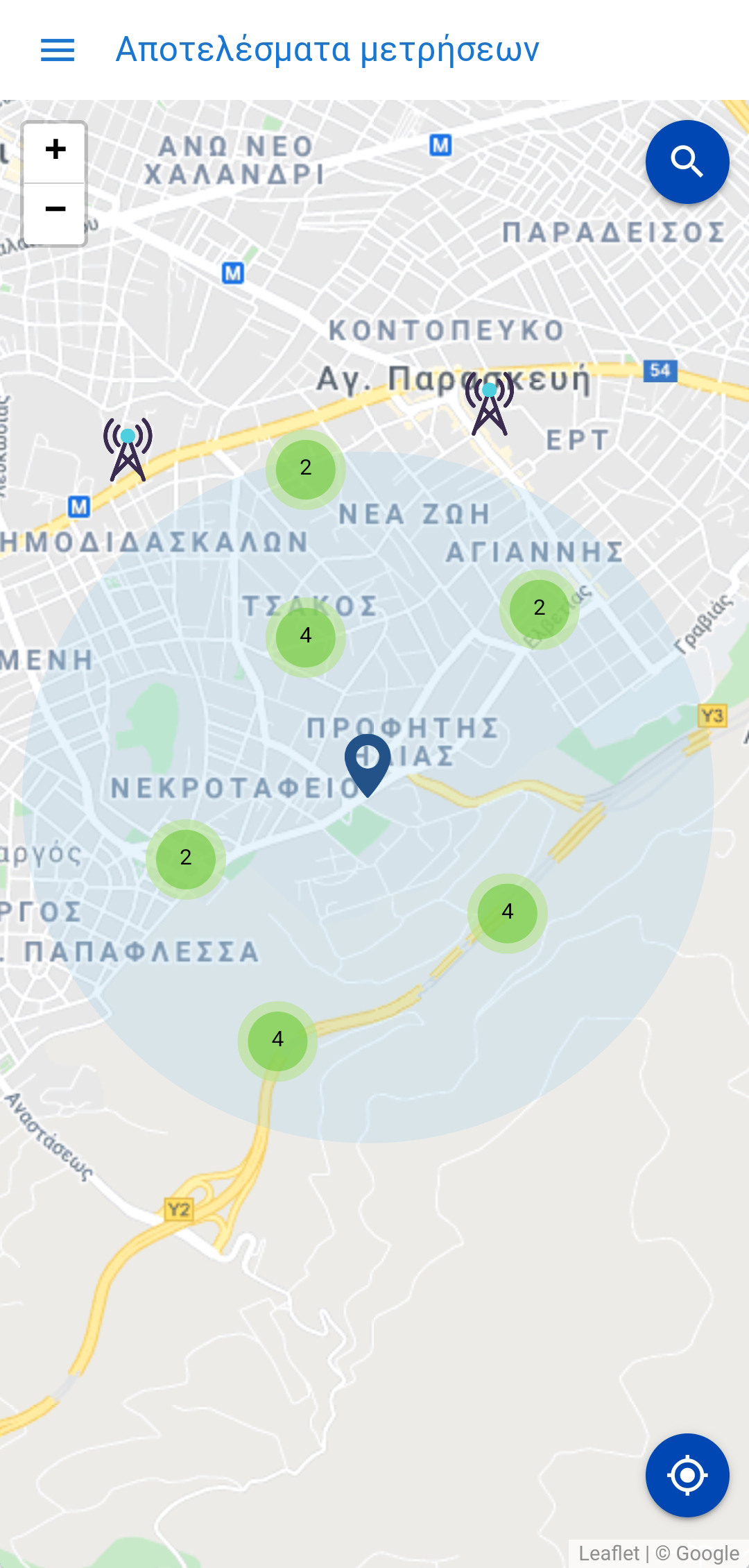Center map on my current location
Screen dimensions: 749x1568
(x=687, y=1475)
